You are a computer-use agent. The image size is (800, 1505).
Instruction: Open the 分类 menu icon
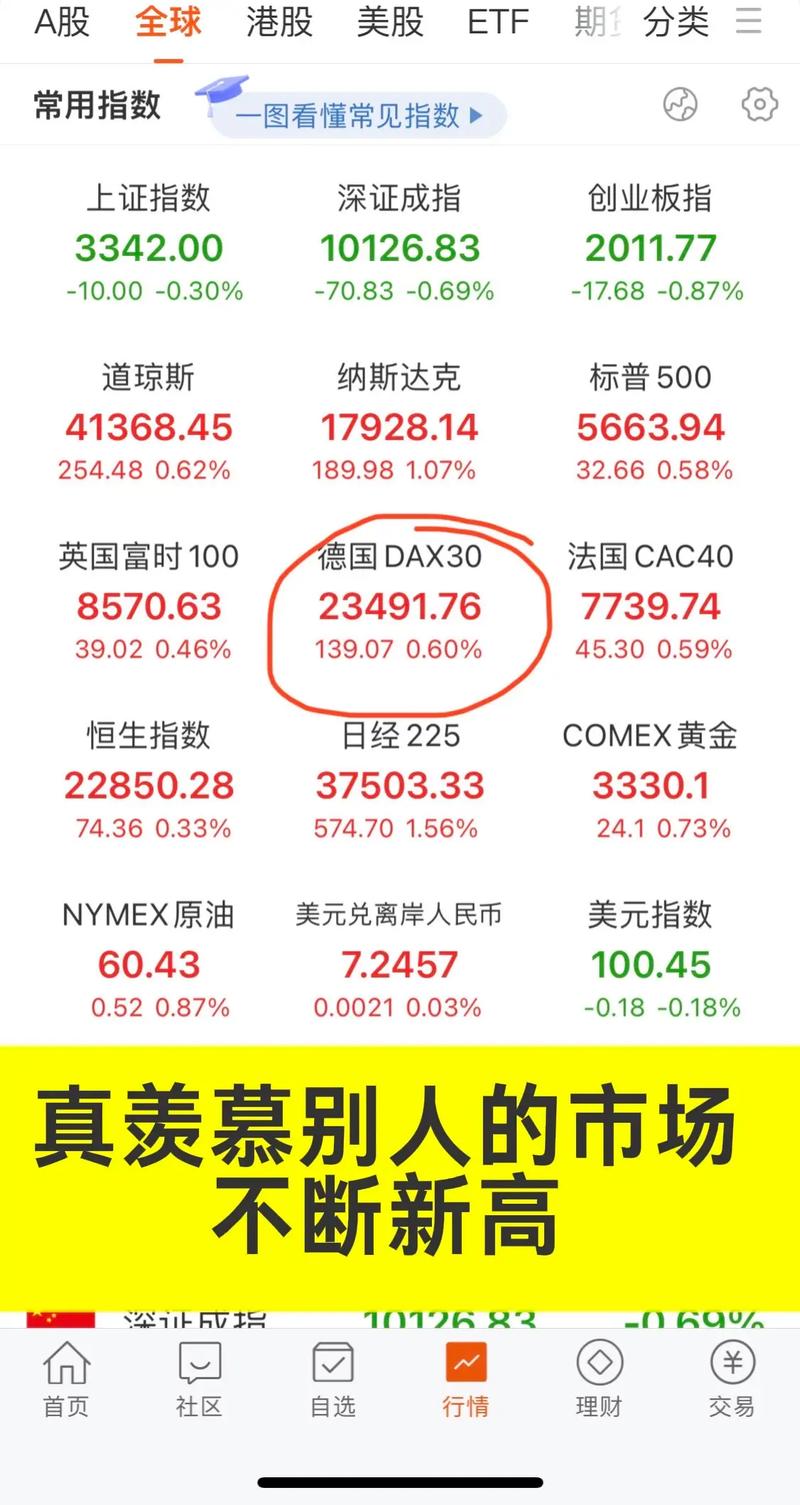(749, 22)
